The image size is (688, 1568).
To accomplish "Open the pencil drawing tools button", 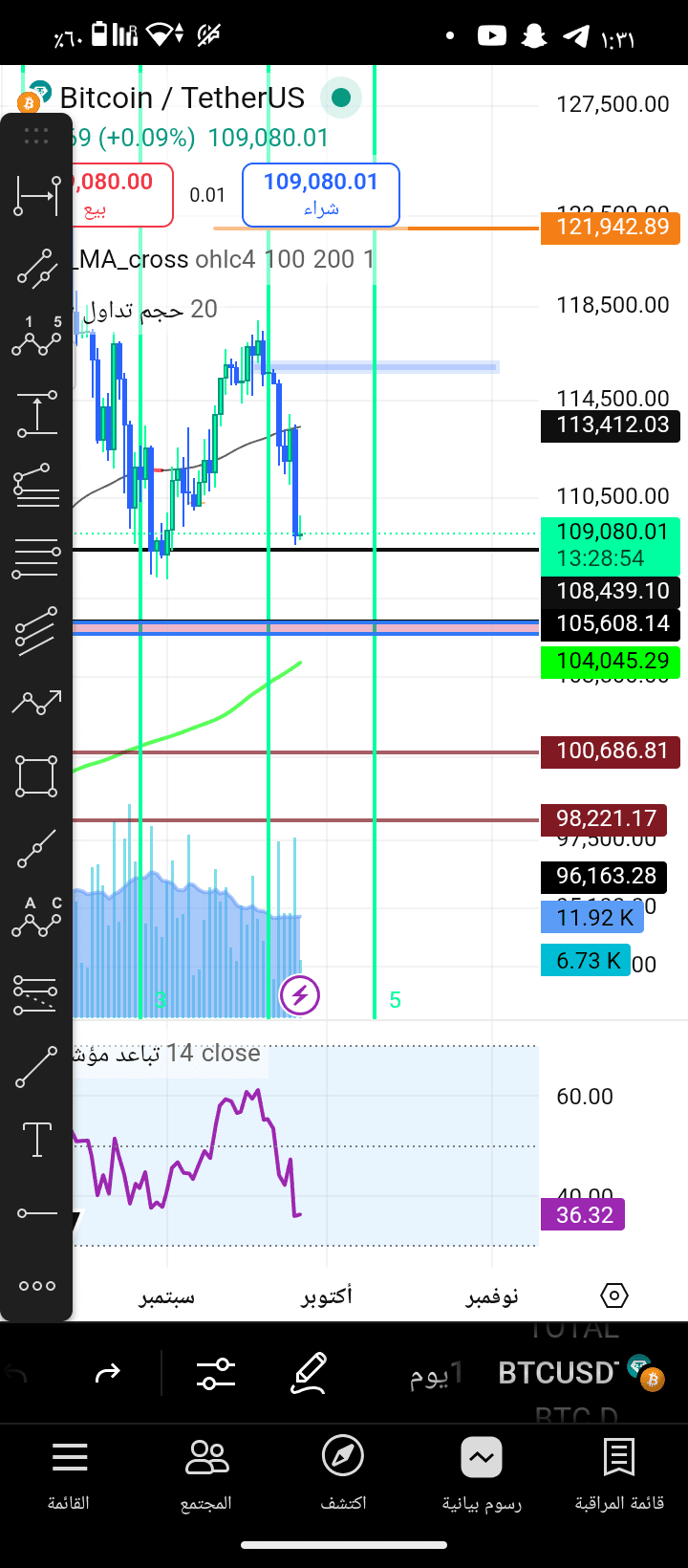I will (309, 1374).
